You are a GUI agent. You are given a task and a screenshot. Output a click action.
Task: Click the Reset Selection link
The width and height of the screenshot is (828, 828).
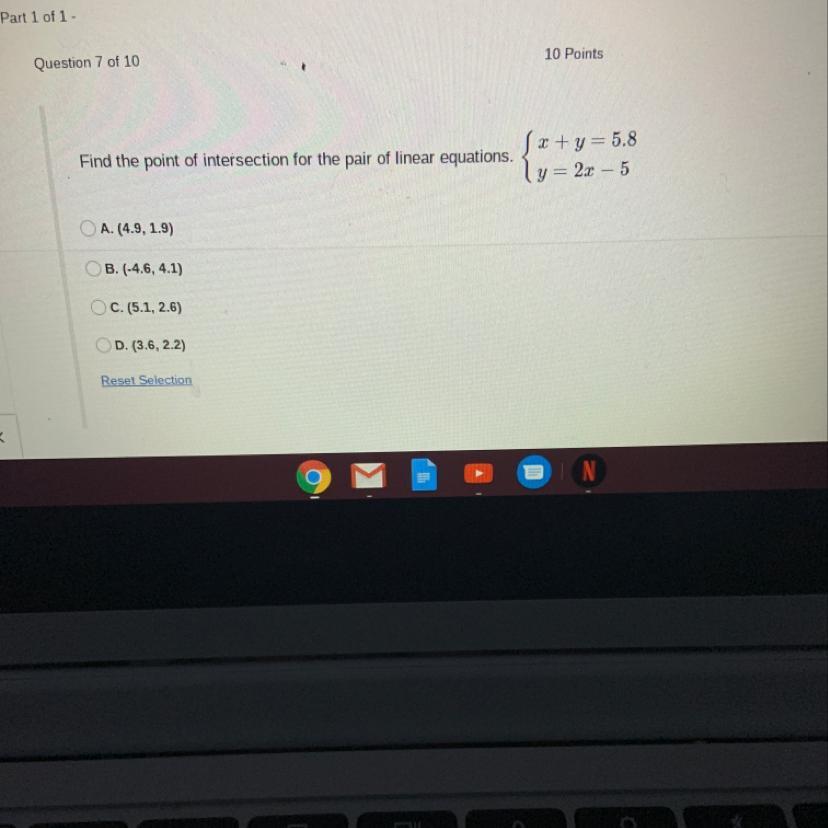[146, 380]
